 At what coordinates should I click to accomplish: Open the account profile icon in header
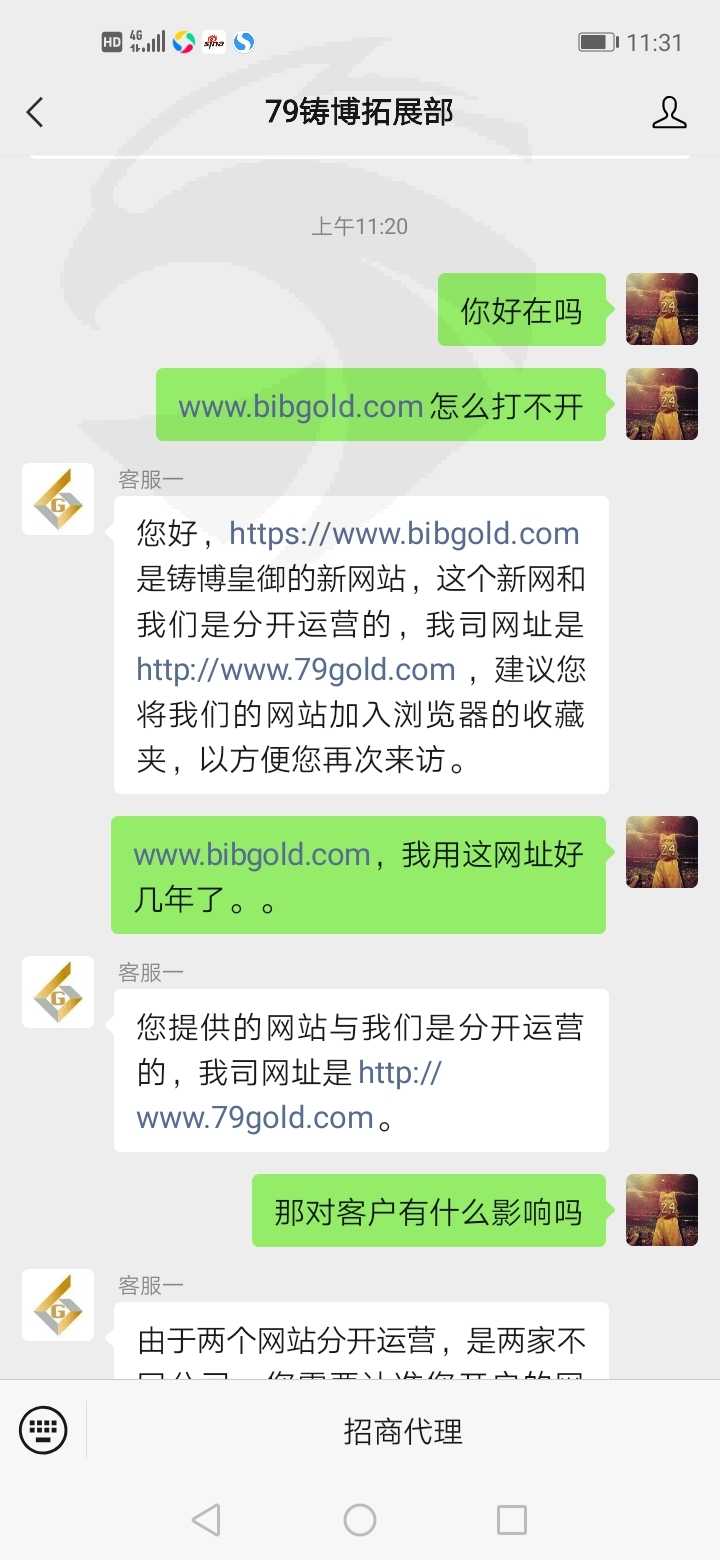669,112
